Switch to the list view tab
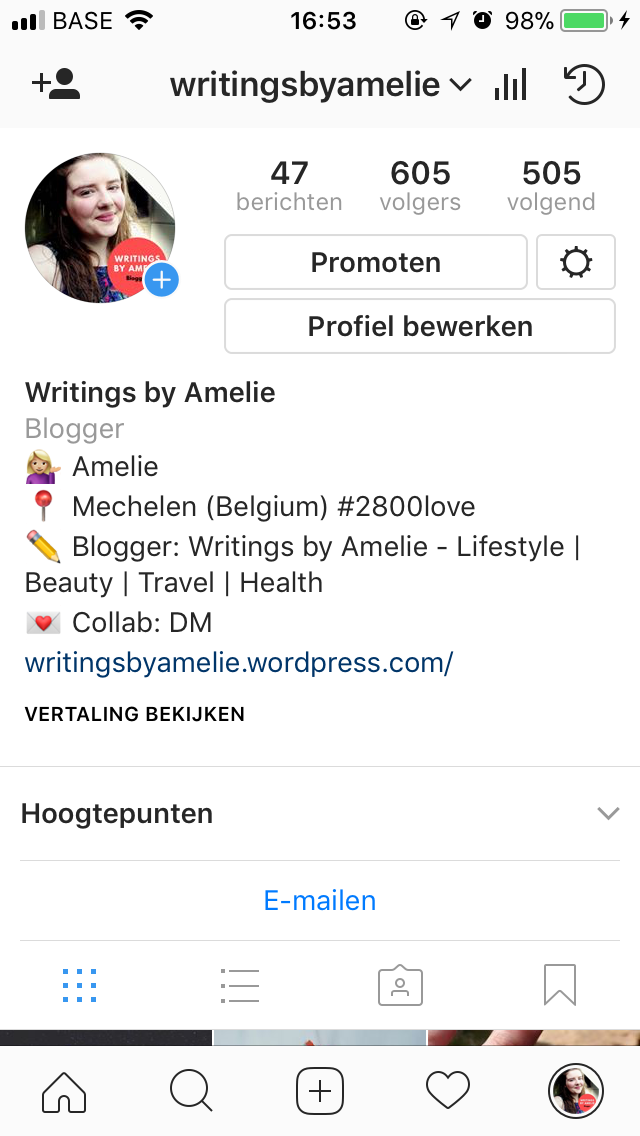The width and height of the screenshot is (640, 1136). (240, 986)
